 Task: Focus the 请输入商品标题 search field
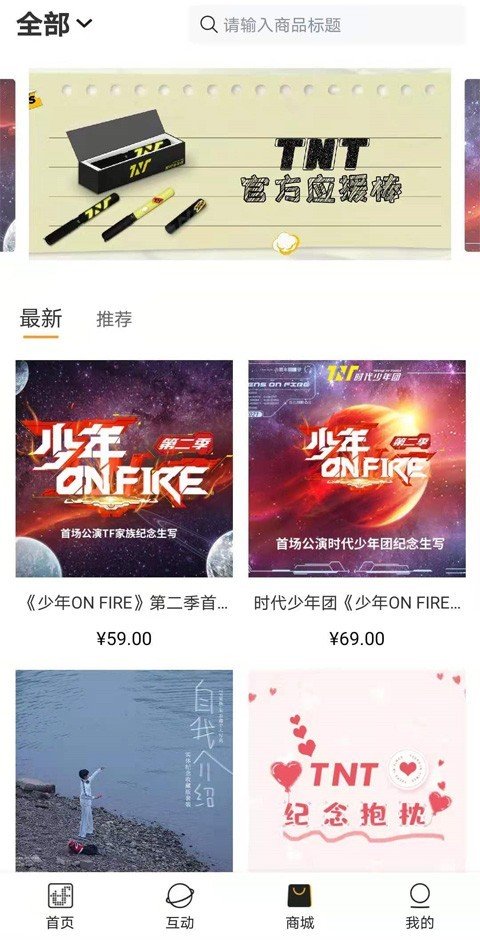[x=327, y=25]
